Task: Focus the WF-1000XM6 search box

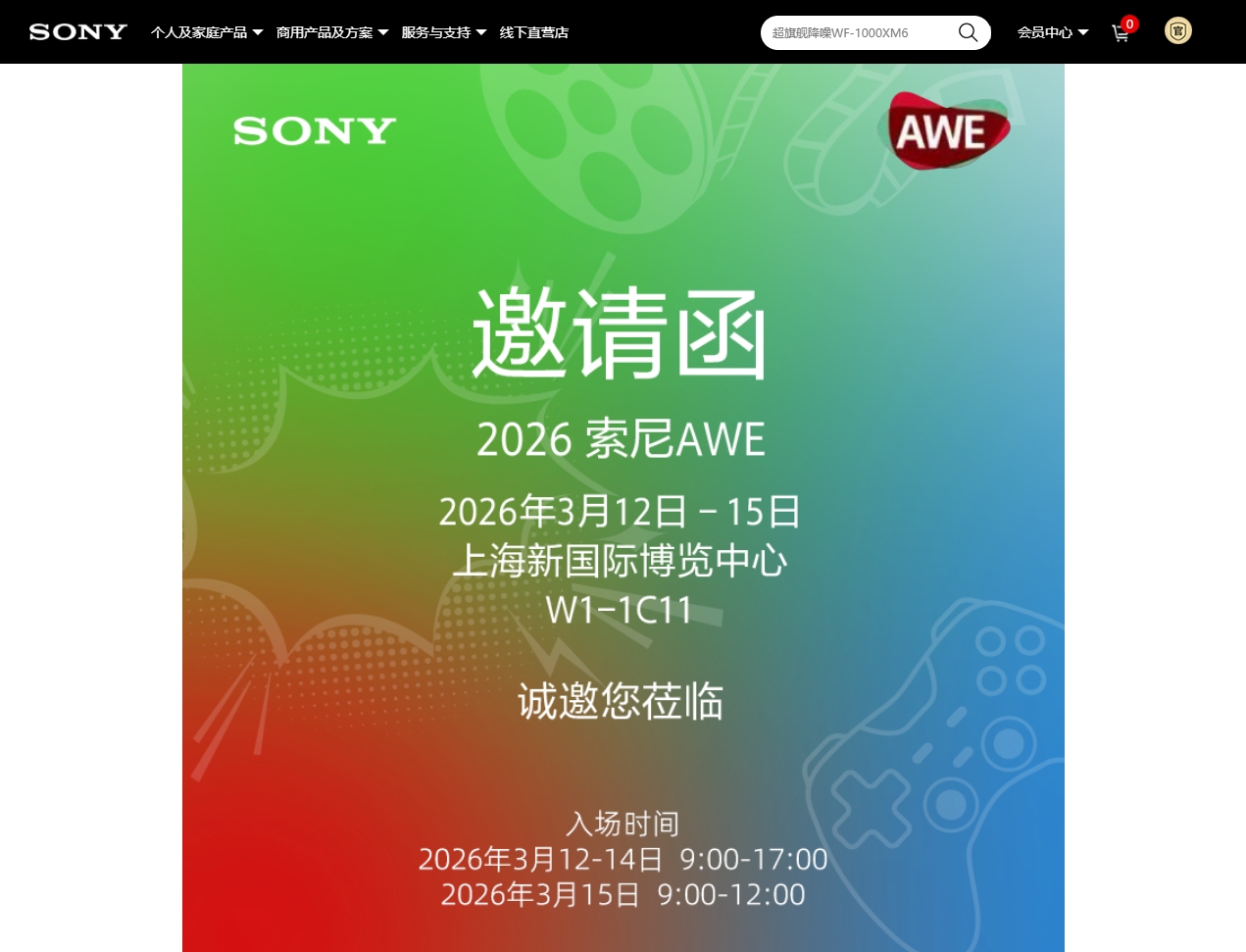Action: tap(855, 32)
